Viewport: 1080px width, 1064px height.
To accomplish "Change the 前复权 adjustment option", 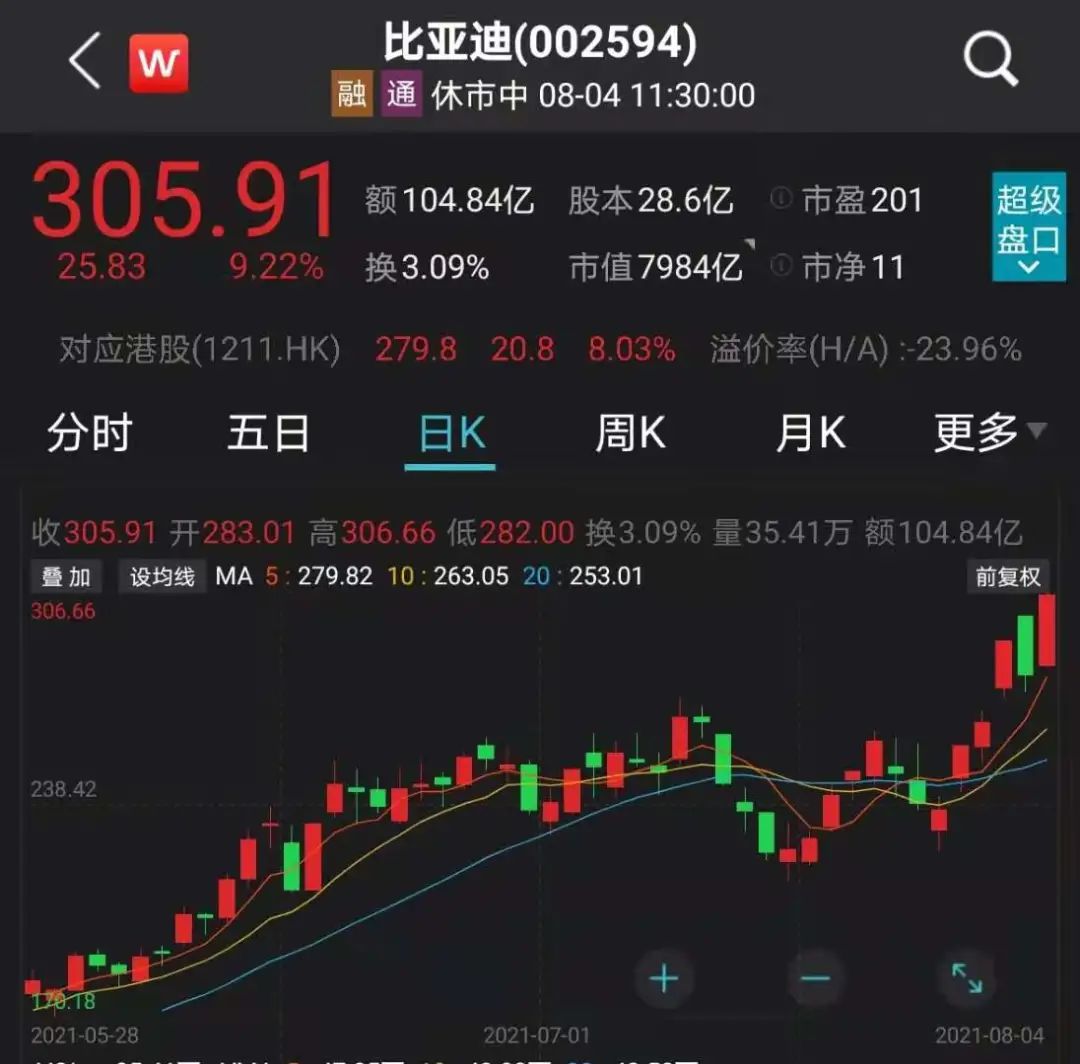I will tap(1008, 577).
